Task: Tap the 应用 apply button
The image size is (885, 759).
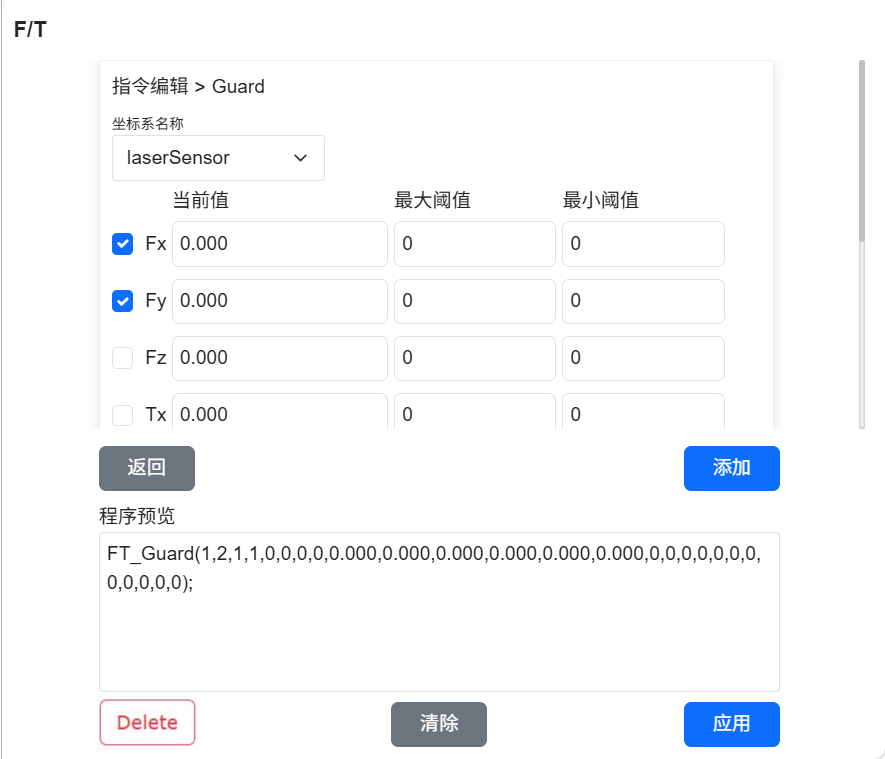Action: pos(731,724)
